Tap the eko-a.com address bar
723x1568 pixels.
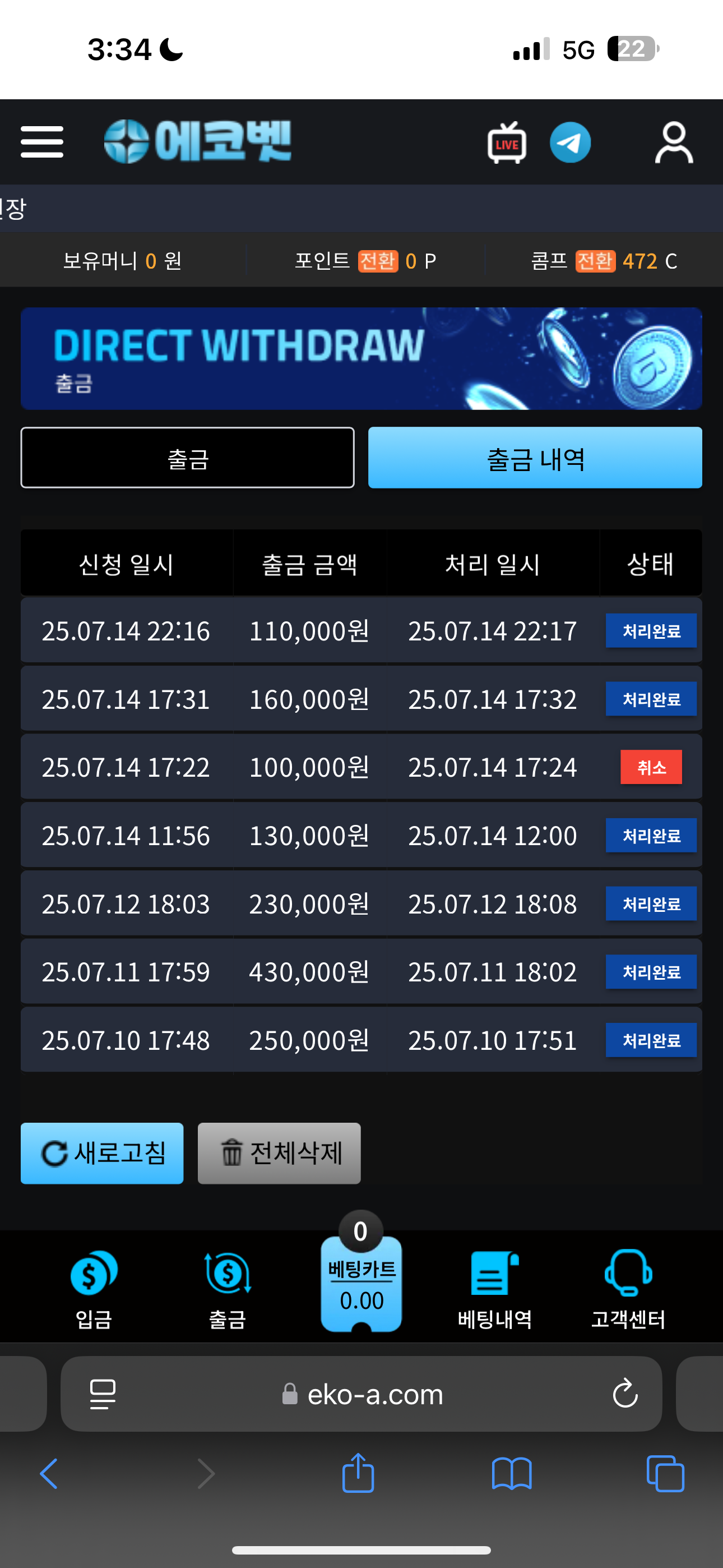coord(361,1394)
